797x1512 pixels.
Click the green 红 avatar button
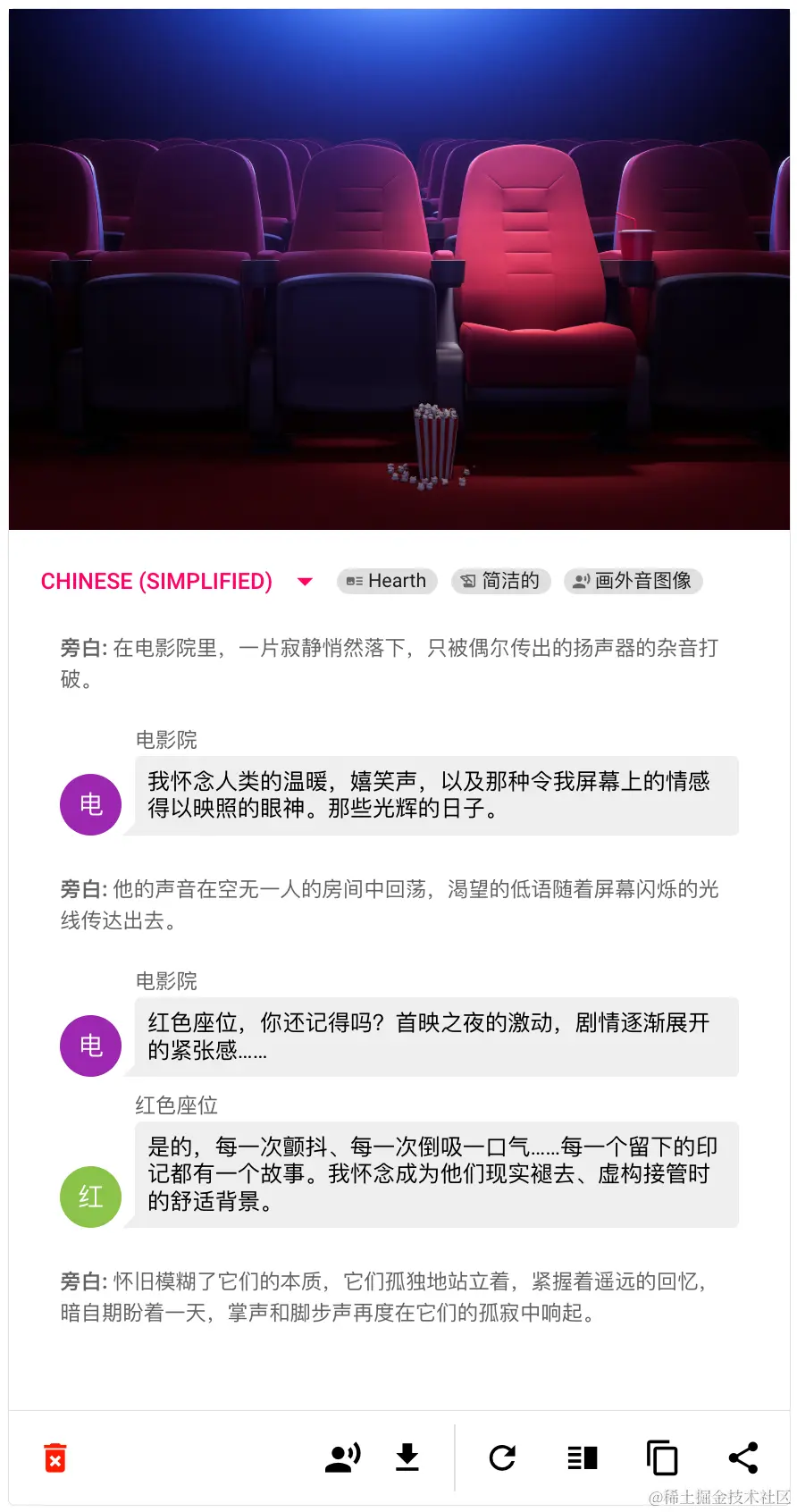click(x=90, y=1197)
